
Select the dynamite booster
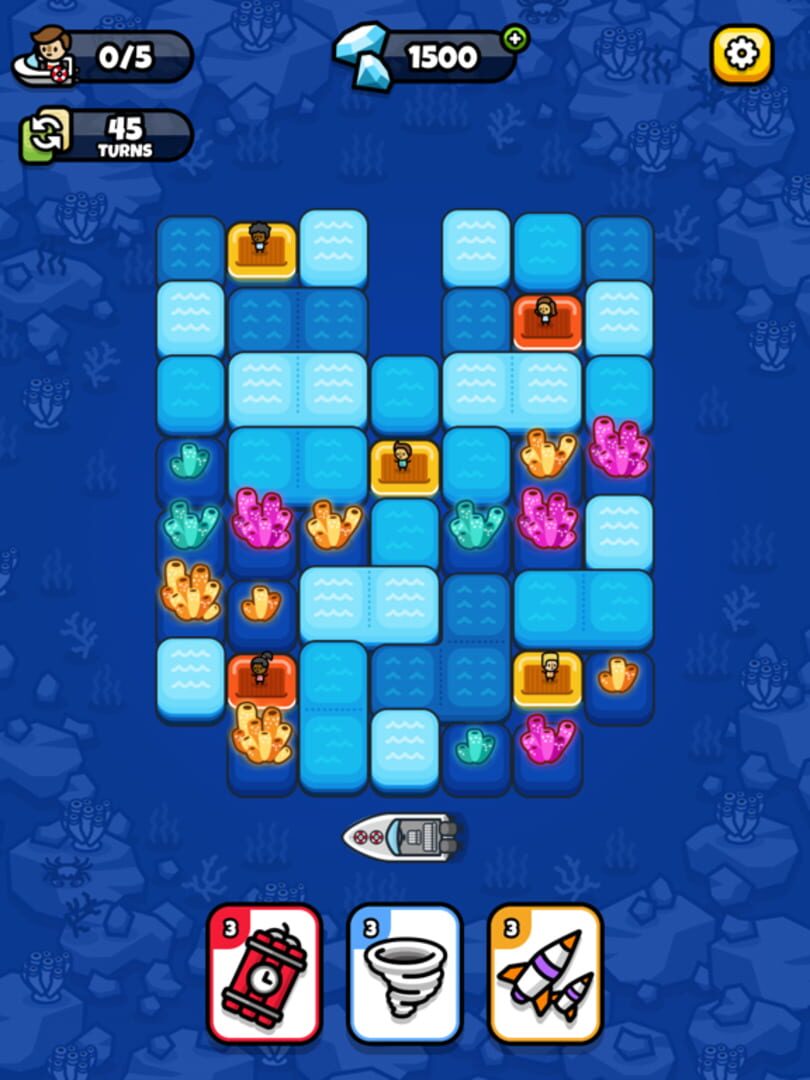tap(264, 973)
